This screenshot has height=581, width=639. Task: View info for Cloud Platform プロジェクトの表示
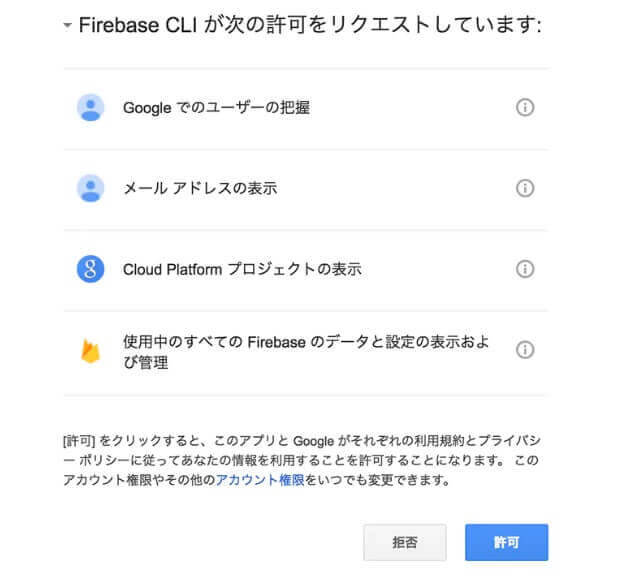(x=525, y=269)
